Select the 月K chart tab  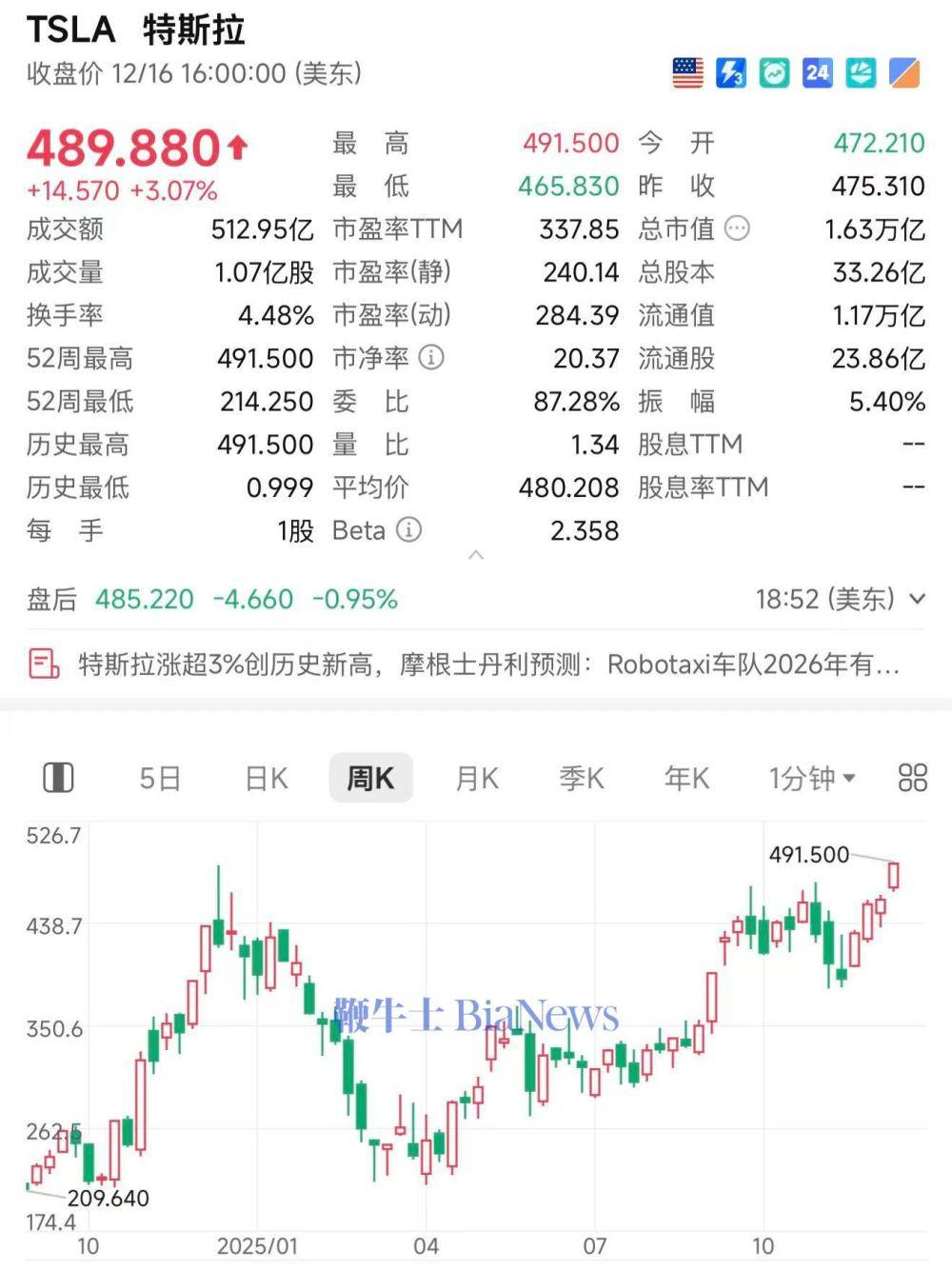coord(476,778)
